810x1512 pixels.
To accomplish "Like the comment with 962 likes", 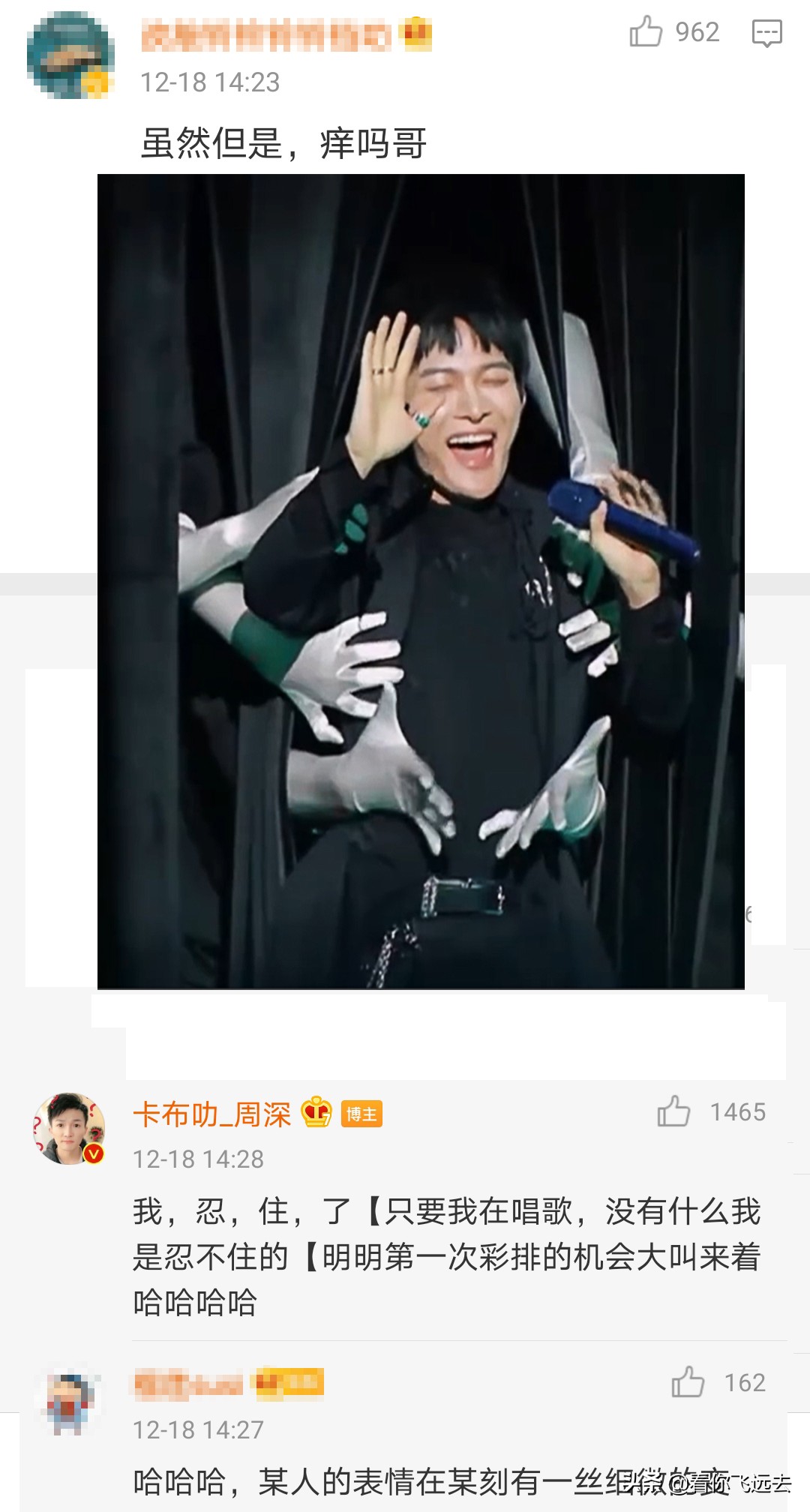I will click(646, 32).
